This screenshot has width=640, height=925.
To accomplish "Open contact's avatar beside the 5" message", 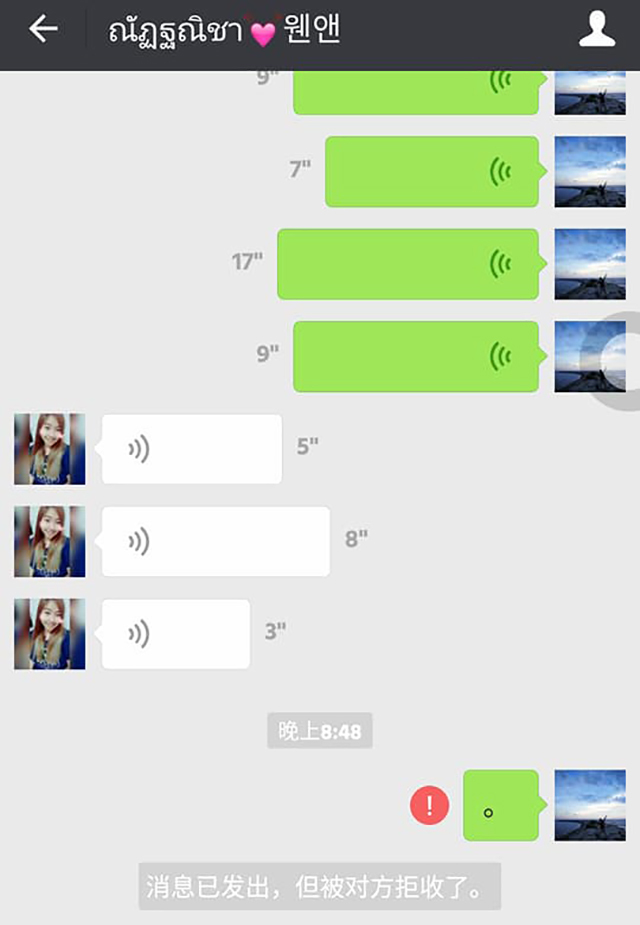I will (49, 449).
